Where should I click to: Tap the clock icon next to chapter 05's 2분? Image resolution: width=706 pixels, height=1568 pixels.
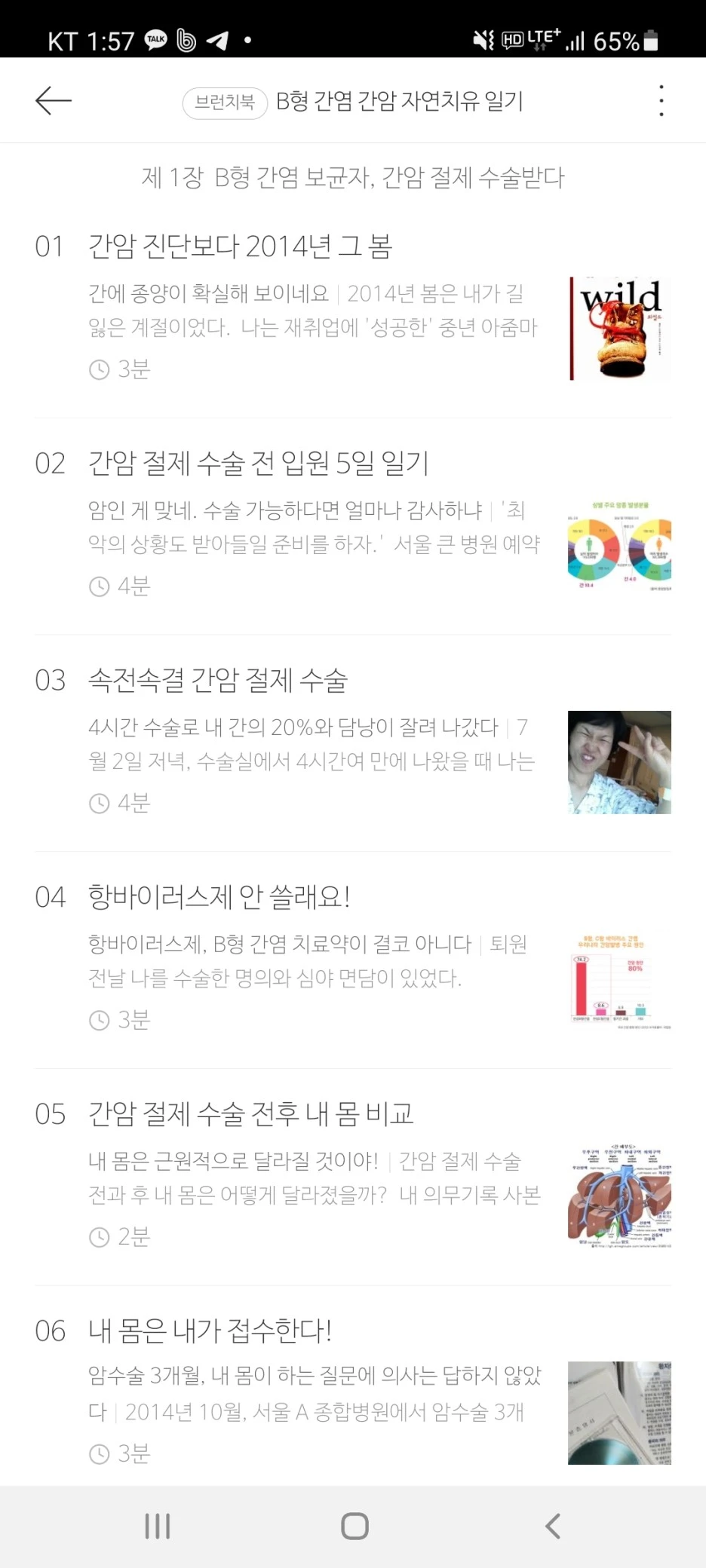pos(99,1236)
